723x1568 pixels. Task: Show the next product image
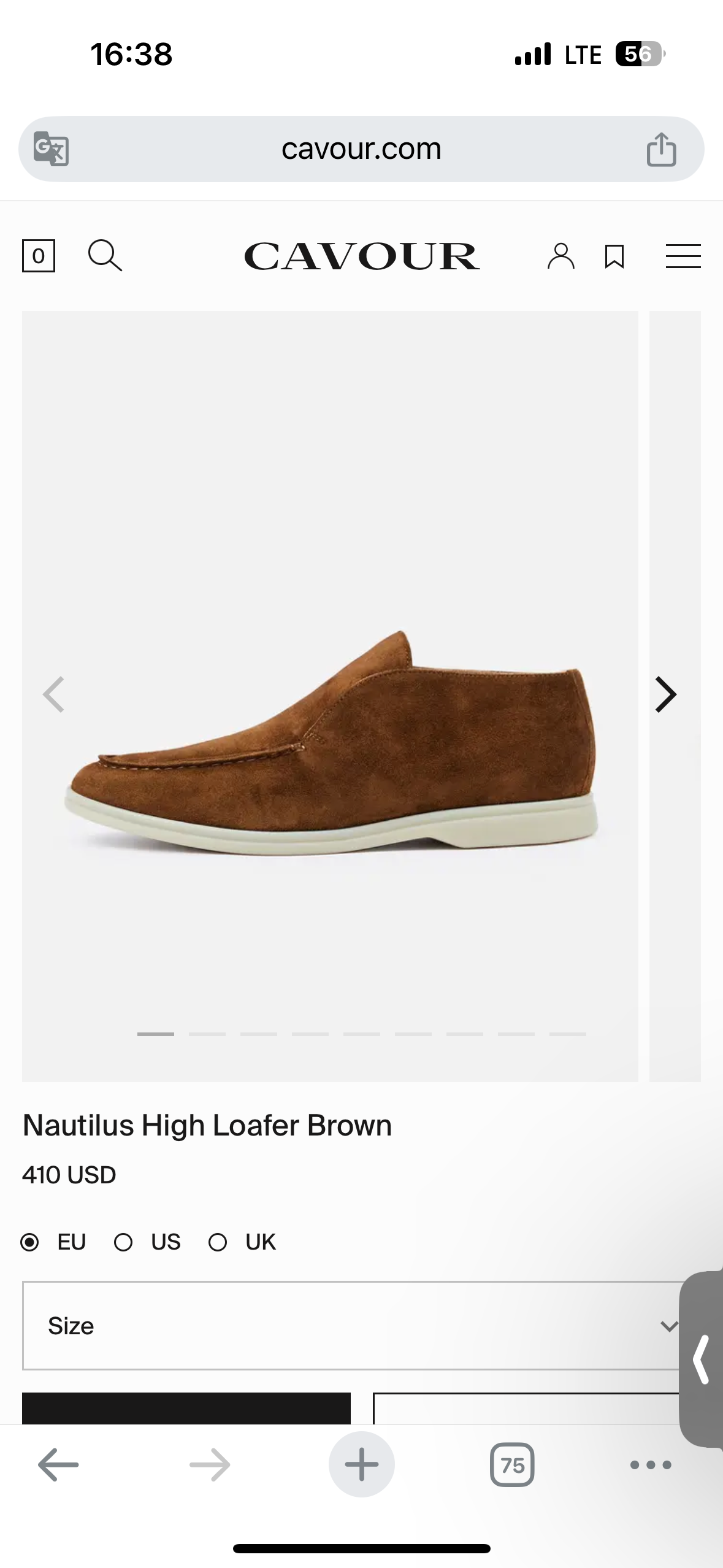pyautogui.click(x=665, y=694)
